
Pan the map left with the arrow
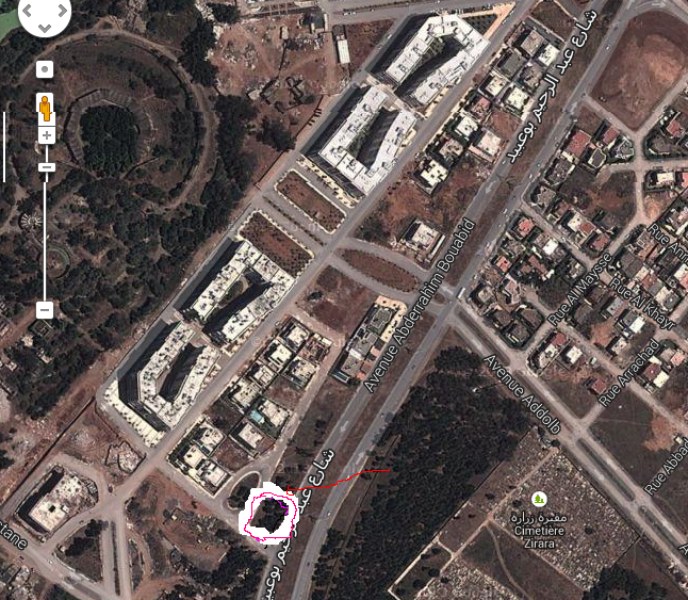pyautogui.click(x=29, y=11)
